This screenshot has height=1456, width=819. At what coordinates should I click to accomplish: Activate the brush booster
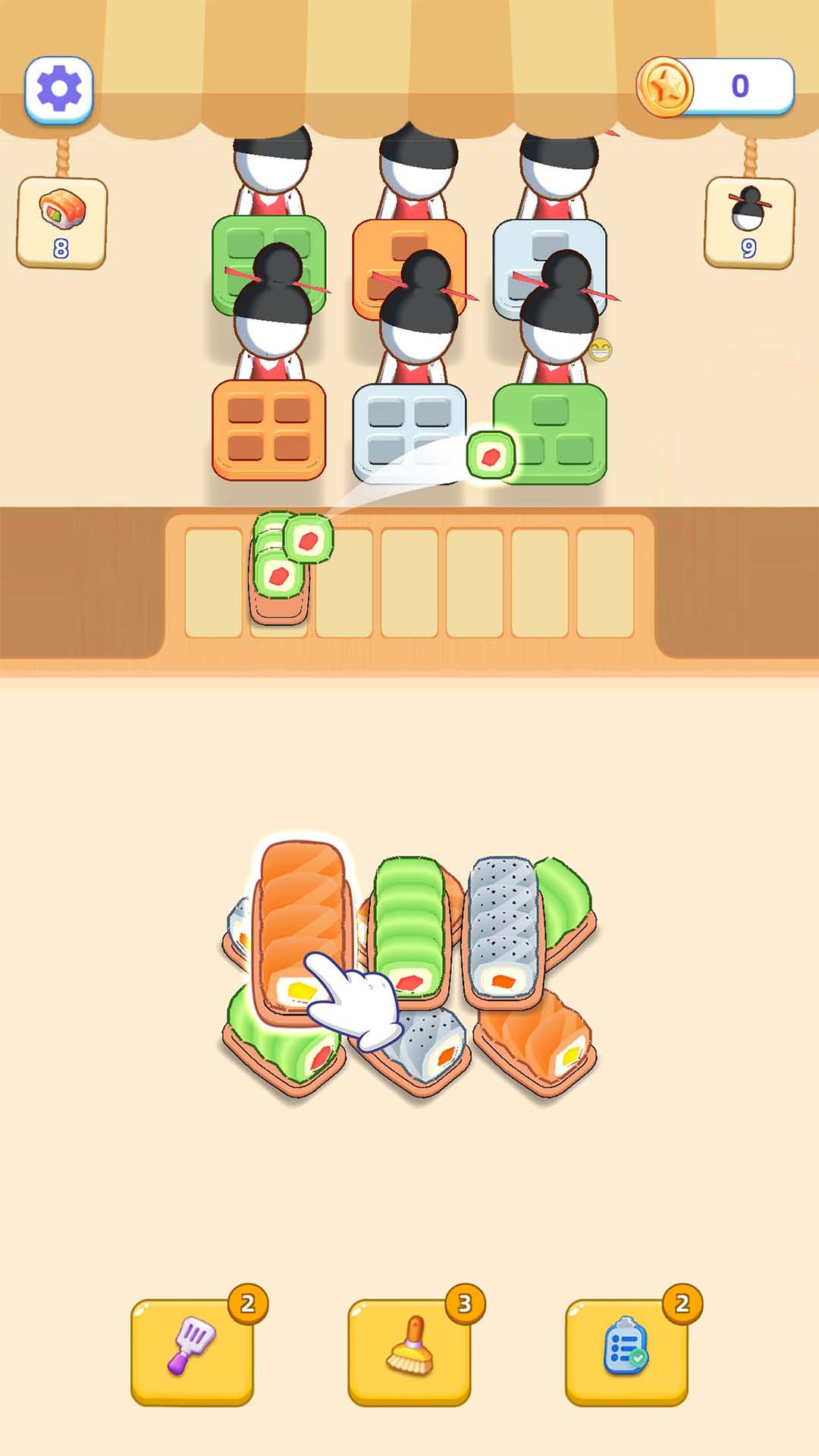(409, 1351)
